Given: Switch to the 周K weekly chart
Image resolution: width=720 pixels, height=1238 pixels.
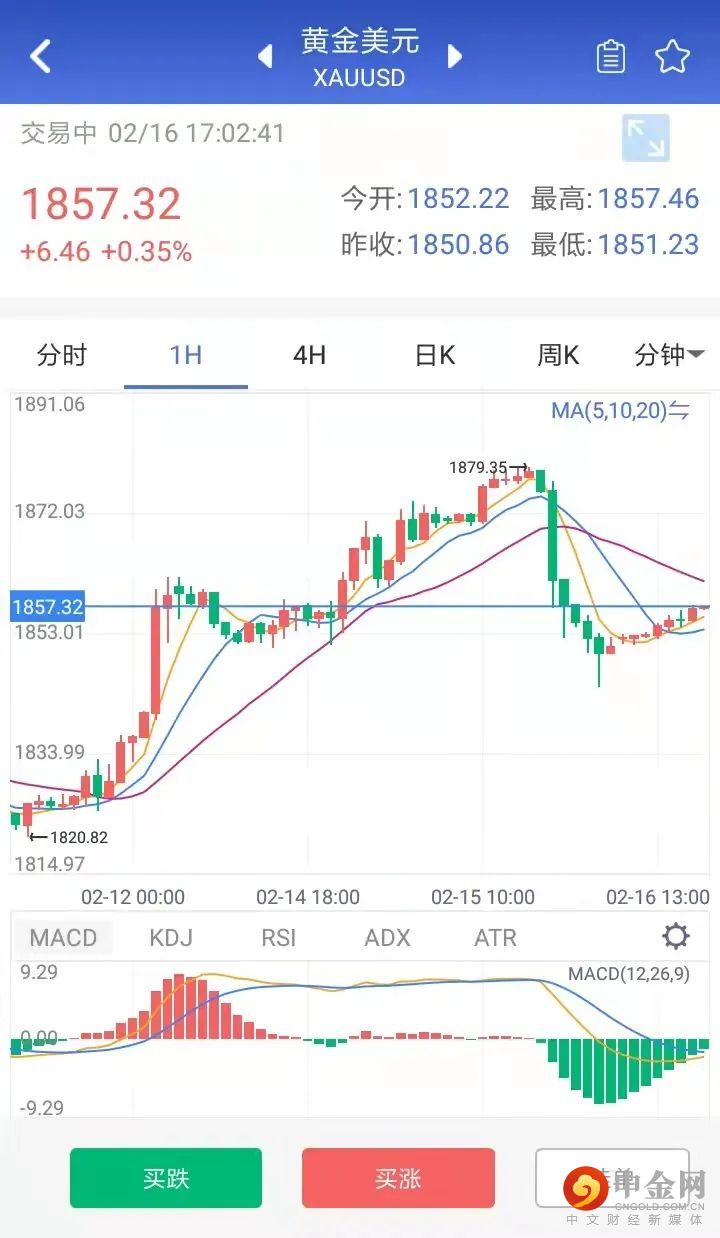Looking at the screenshot, I should click(x=558, y=355).
